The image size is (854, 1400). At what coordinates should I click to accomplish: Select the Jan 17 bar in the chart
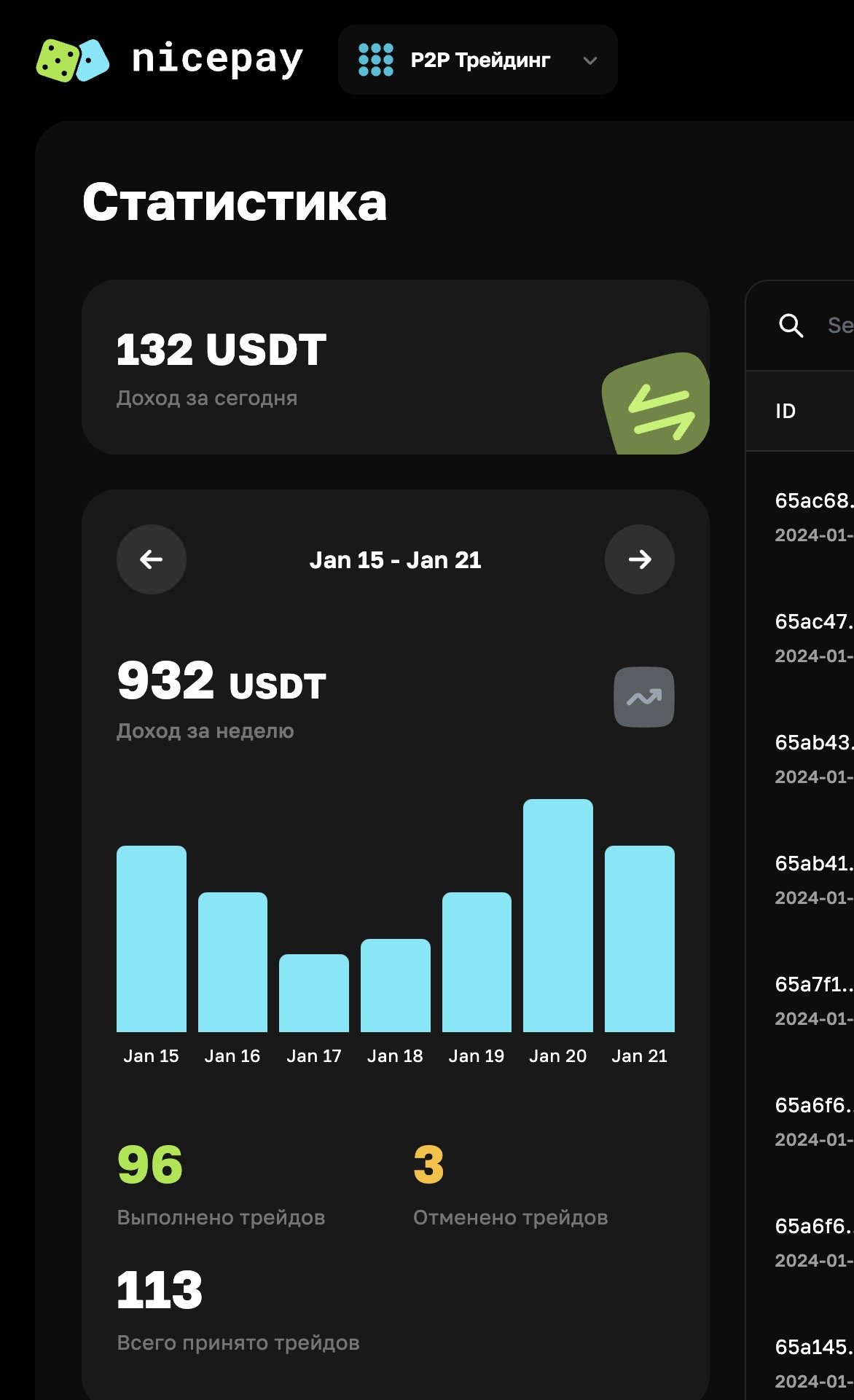pyautogui.click(x=314, y=993)
